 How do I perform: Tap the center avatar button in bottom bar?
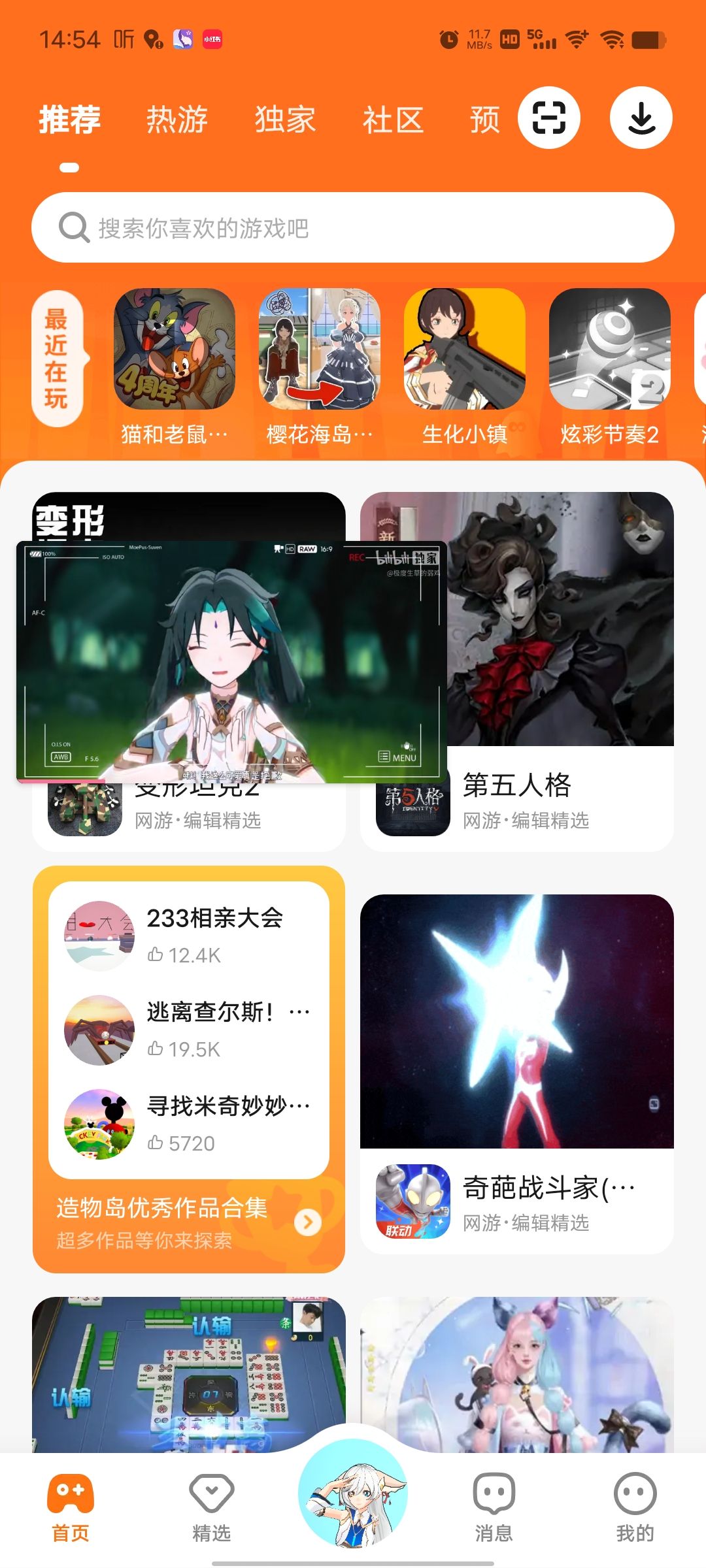click(x=353, y=1494)
